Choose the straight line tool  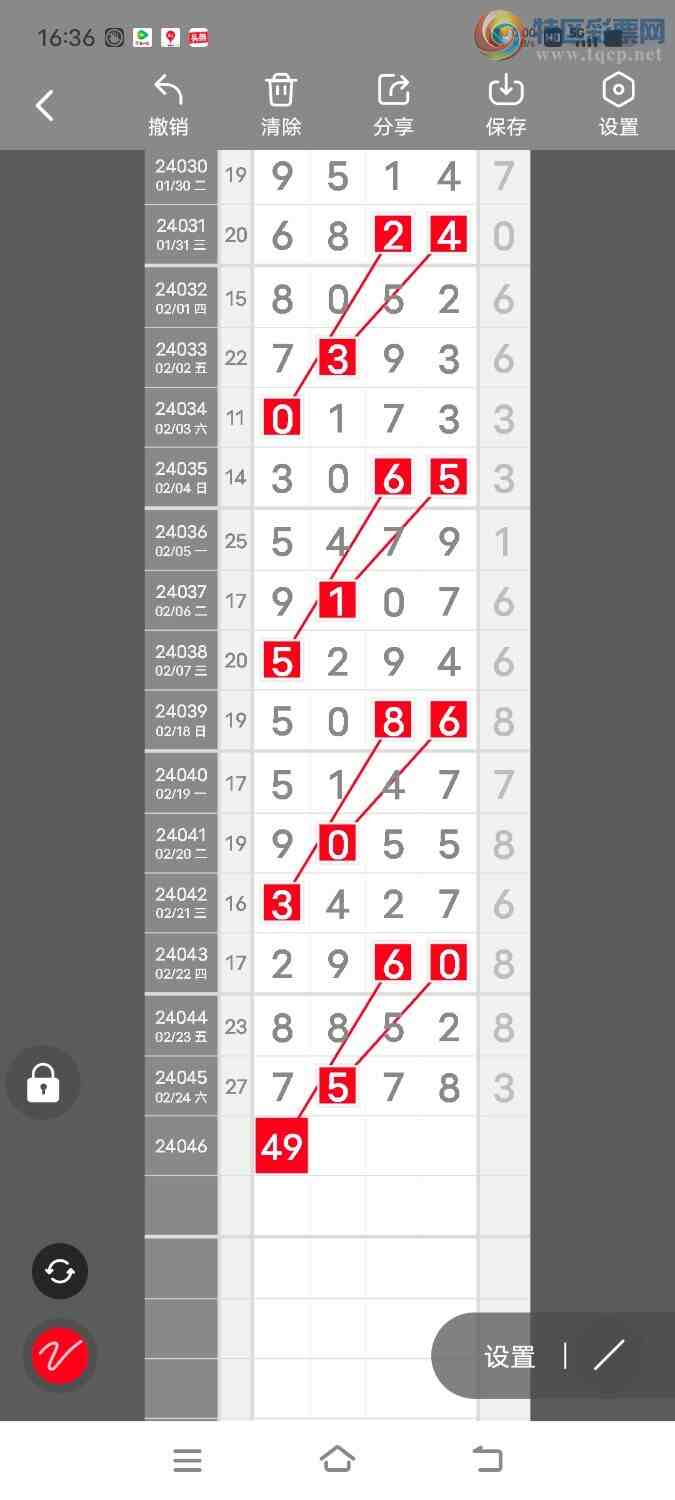tap(608, 1356)
